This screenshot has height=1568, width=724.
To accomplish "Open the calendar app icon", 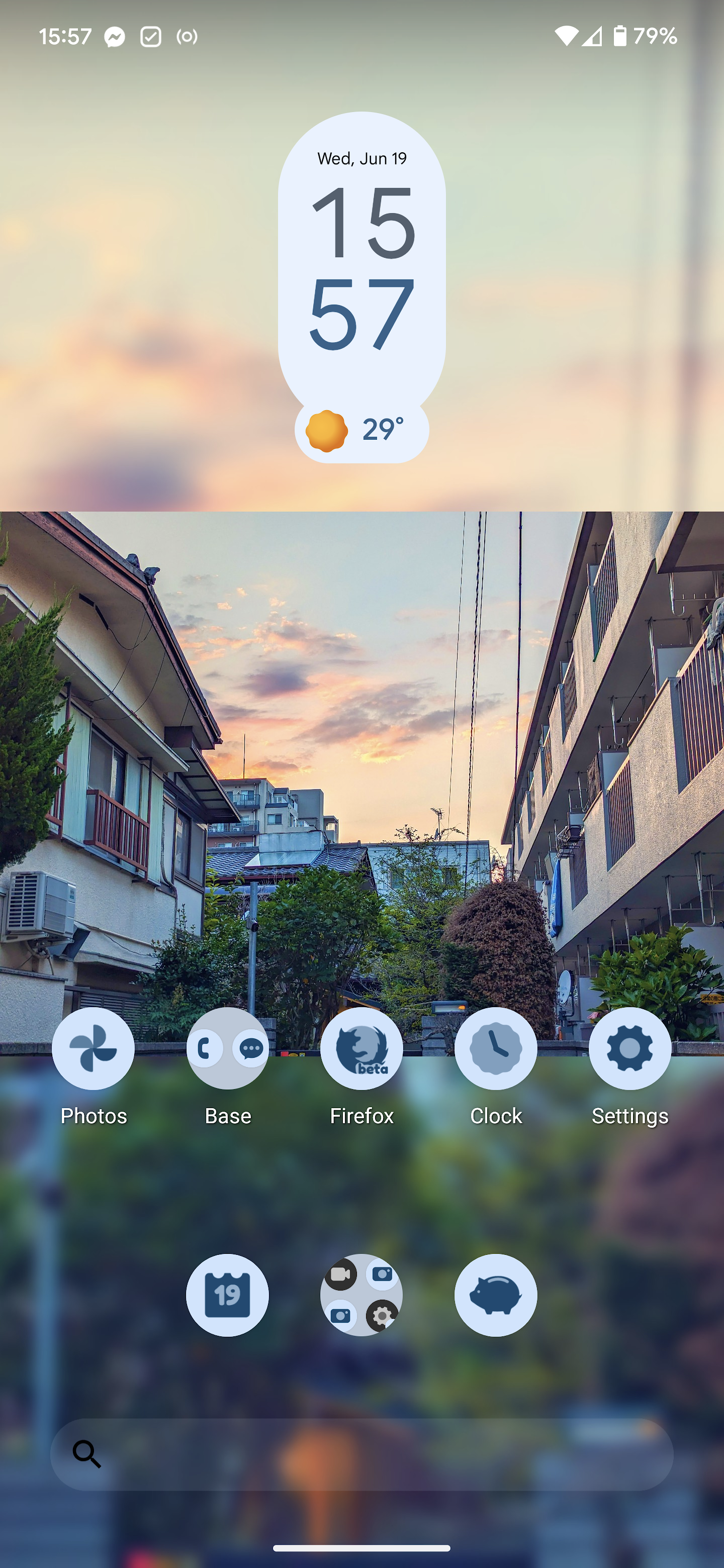I will pyautogui.click(x=227, y=1295).
